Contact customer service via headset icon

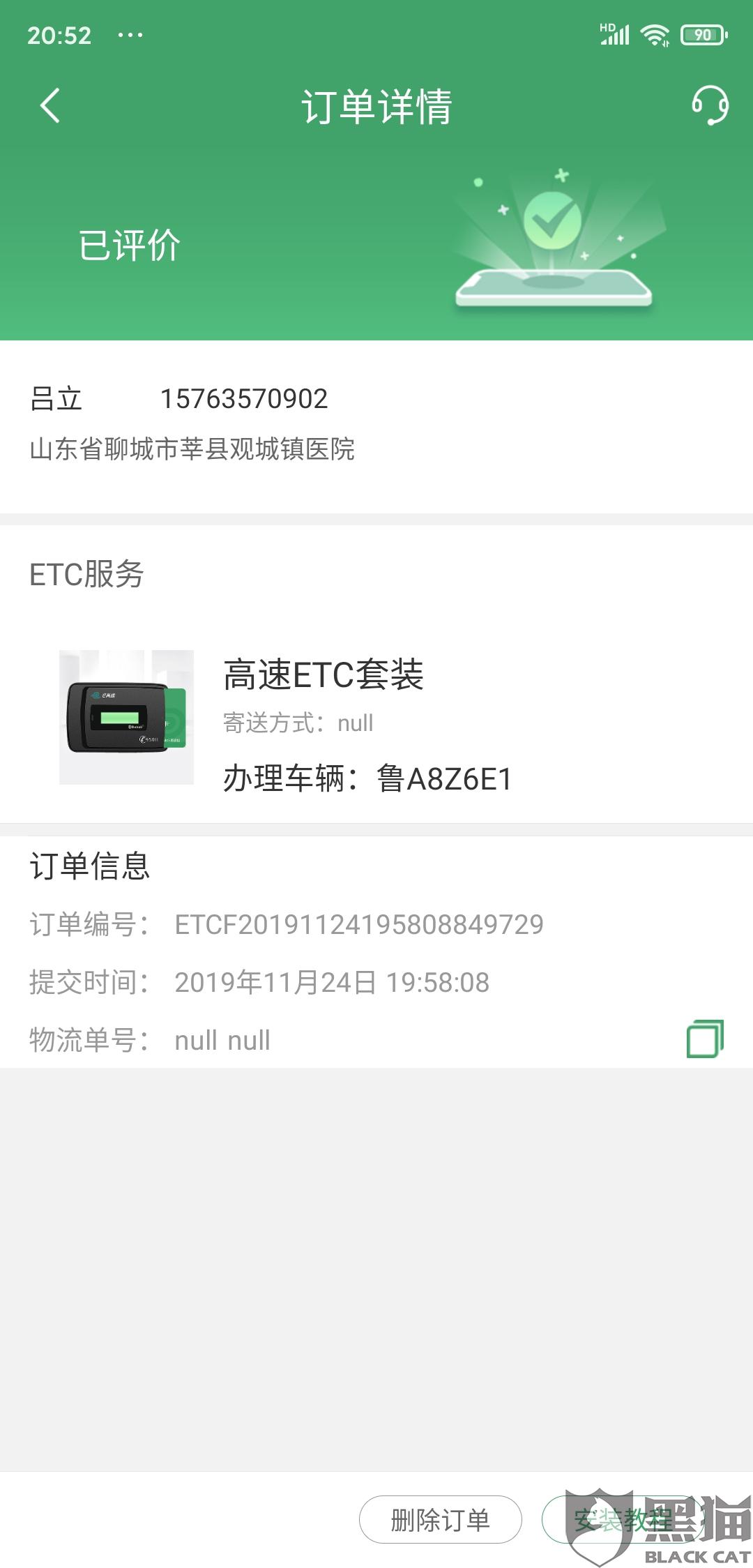(710, 106)
